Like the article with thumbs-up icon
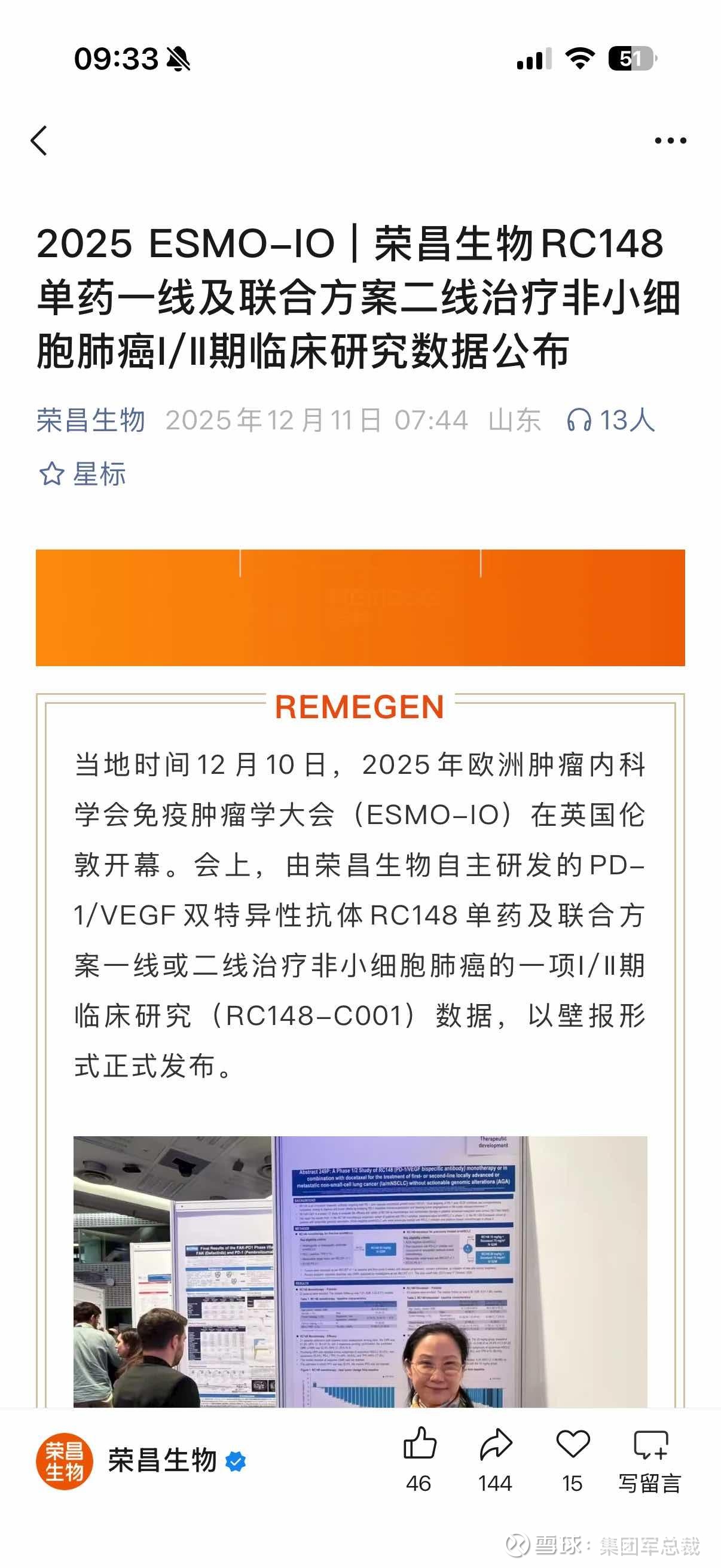Image resolution: width=721 pixels, height=1568 pixels. pyautogui.click(x=419, y=1460)
